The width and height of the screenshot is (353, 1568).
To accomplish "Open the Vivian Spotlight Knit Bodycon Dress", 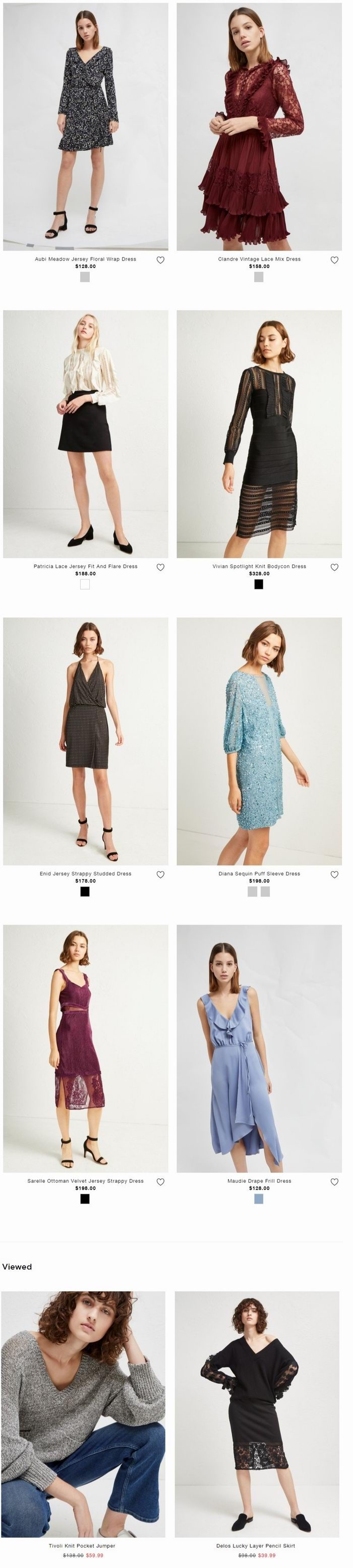I will 259,566.
